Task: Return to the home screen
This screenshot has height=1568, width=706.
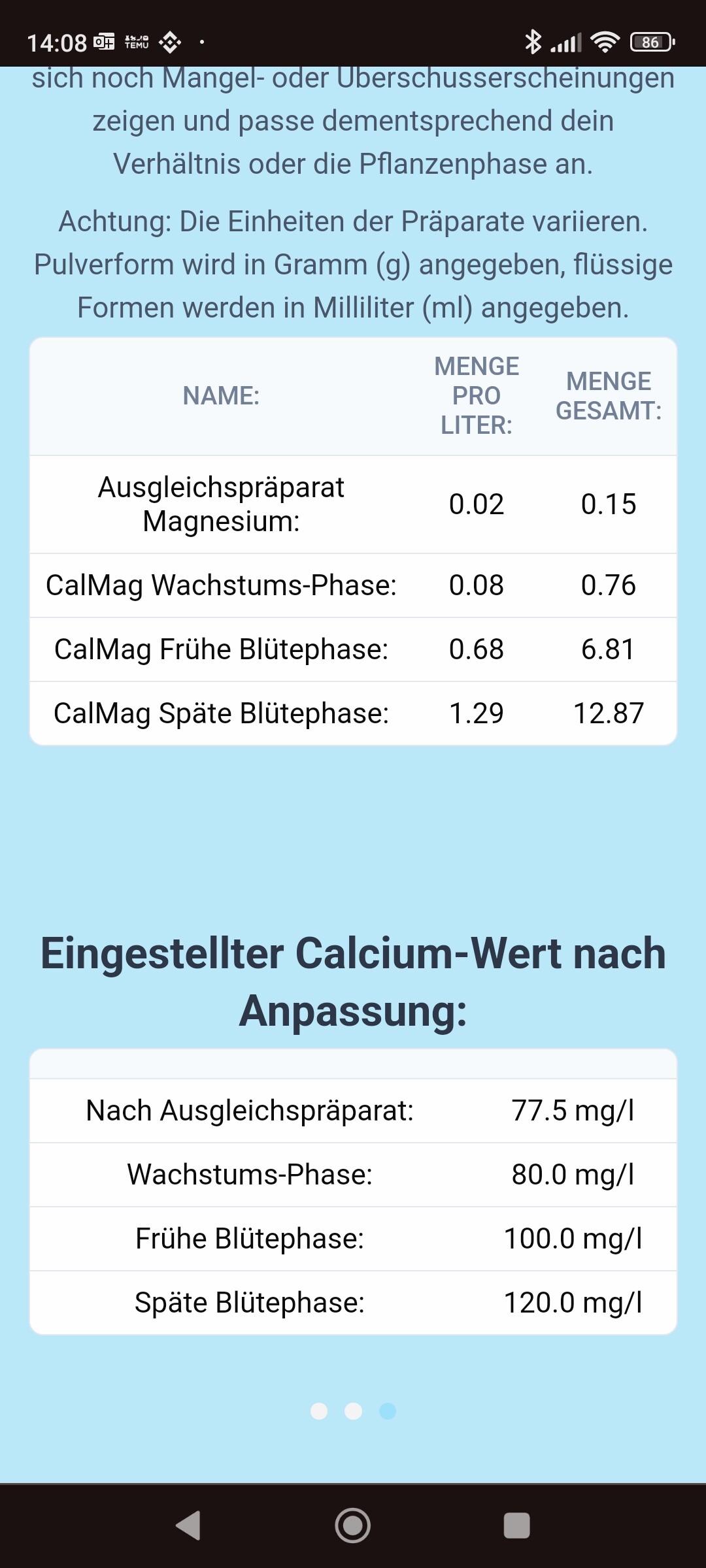Action: coord(353,1526)
